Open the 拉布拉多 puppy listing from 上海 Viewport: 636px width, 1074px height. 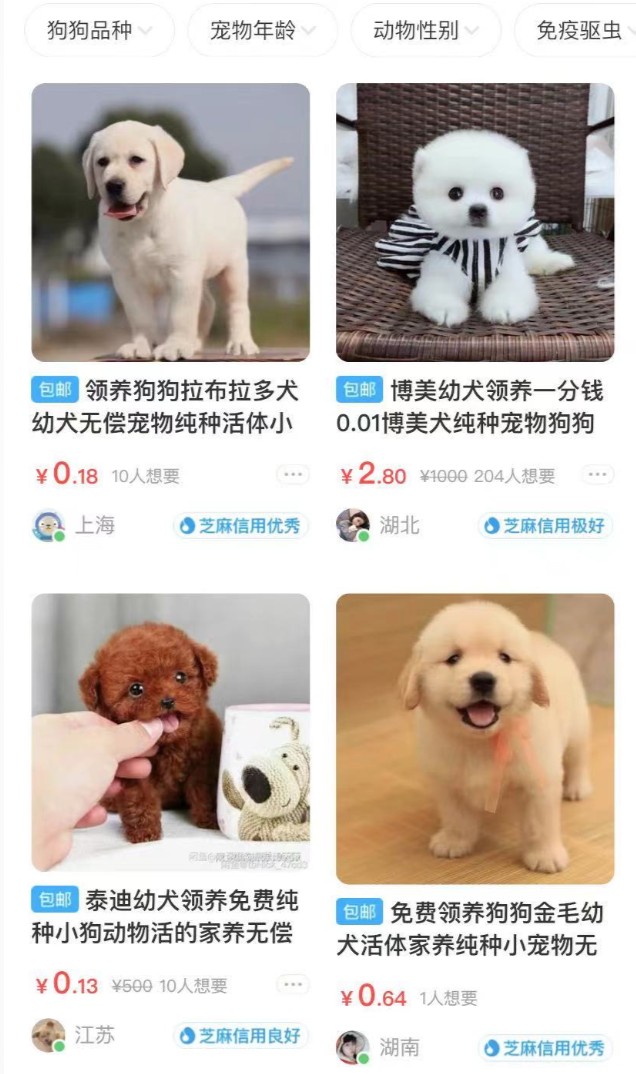tap(171, 222)
